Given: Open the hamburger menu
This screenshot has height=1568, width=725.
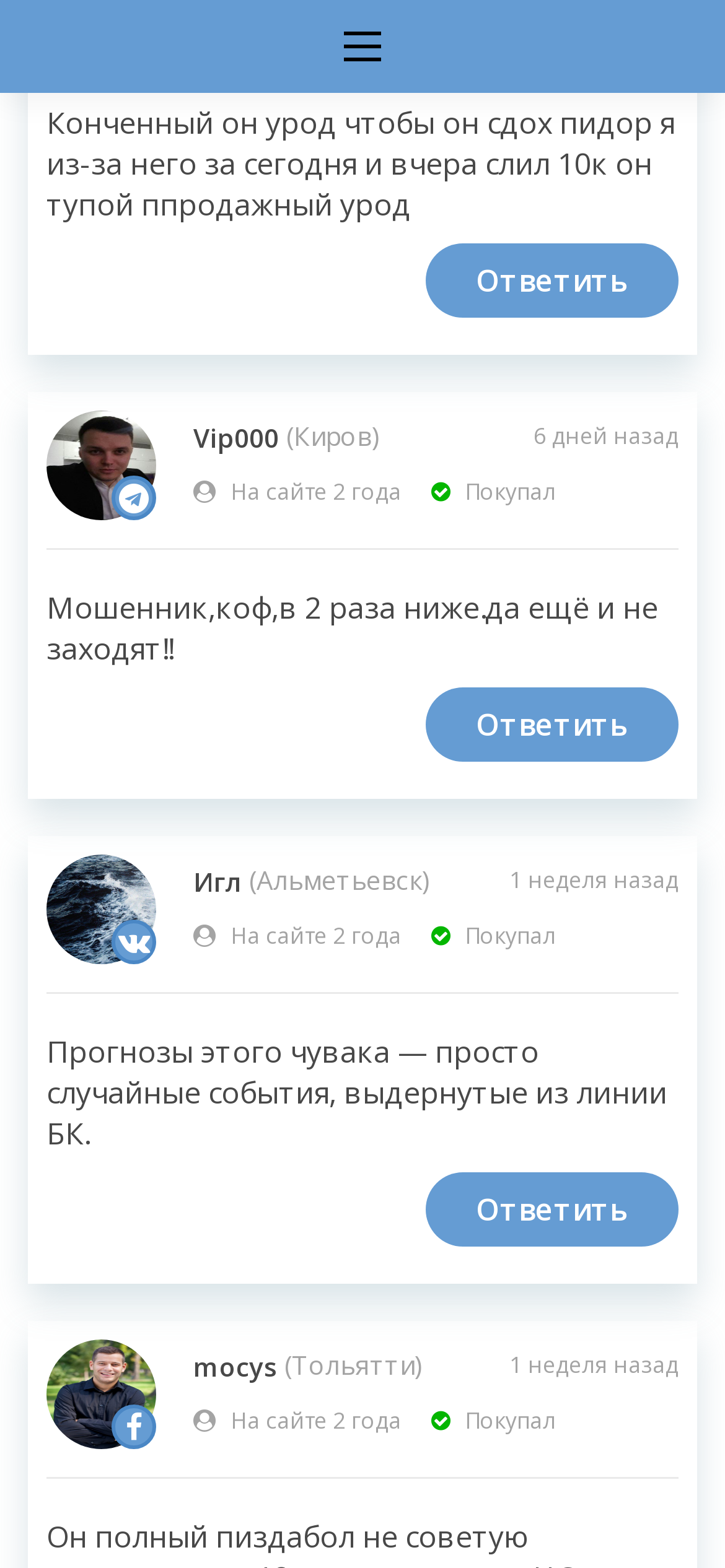Looking at the screenshot, I should tap(362, 46).
